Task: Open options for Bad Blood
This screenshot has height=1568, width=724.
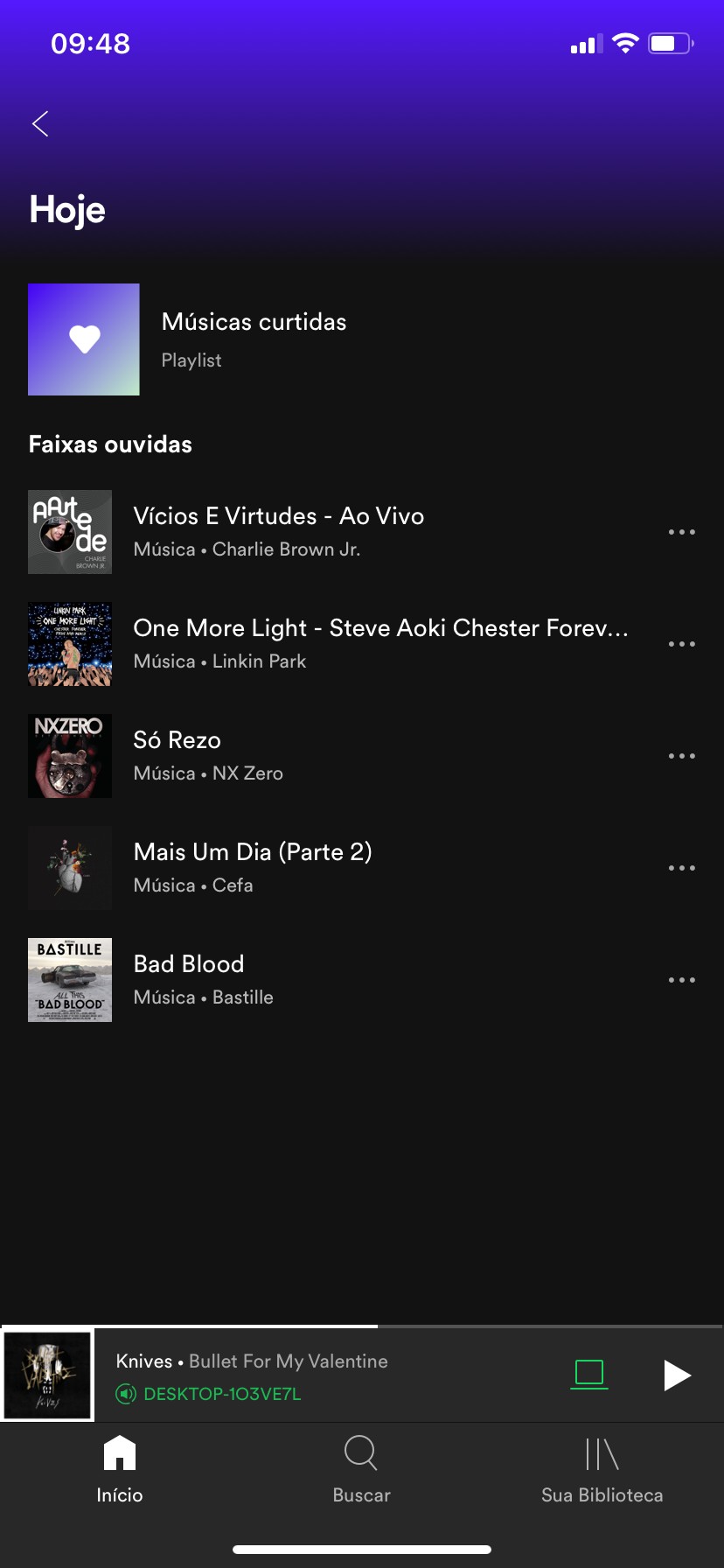Action: click(x=681, y=980)
